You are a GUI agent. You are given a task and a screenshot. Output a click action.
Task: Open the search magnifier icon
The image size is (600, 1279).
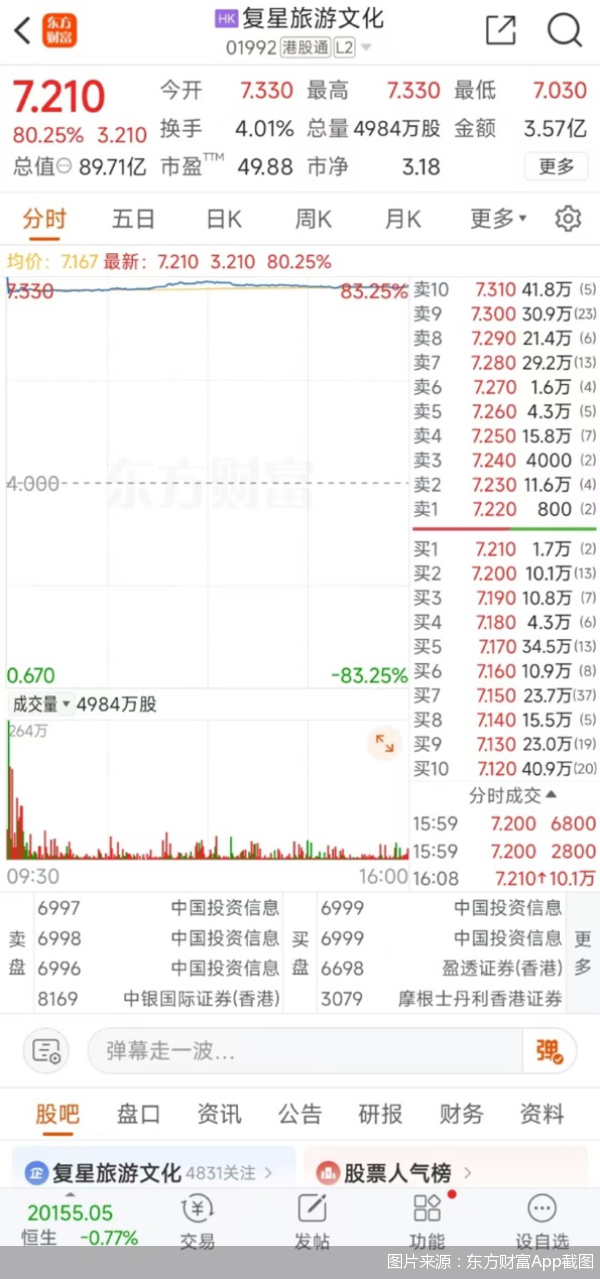(564, 31)
